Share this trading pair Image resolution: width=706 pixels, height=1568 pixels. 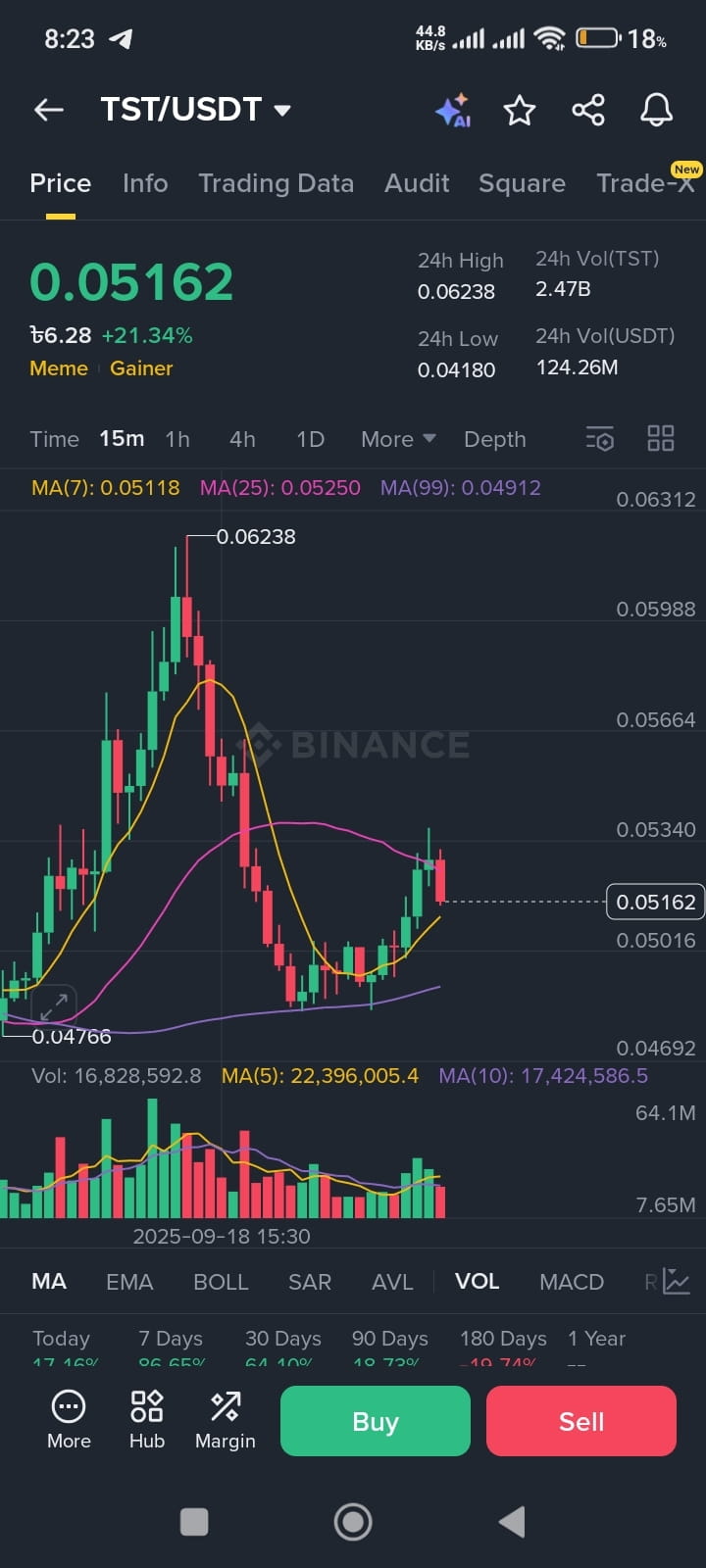(x=588, y=110)
